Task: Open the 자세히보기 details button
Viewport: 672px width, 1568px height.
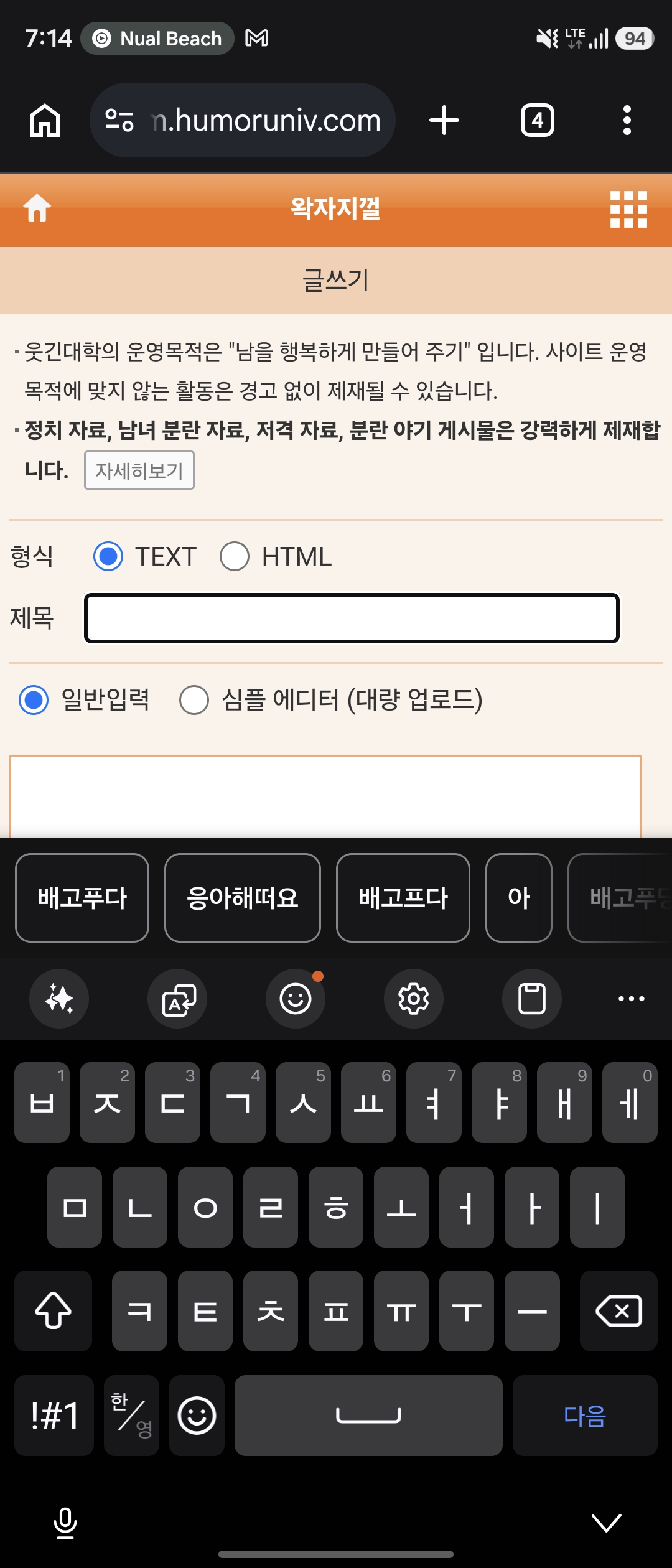Action: [139, 470]
